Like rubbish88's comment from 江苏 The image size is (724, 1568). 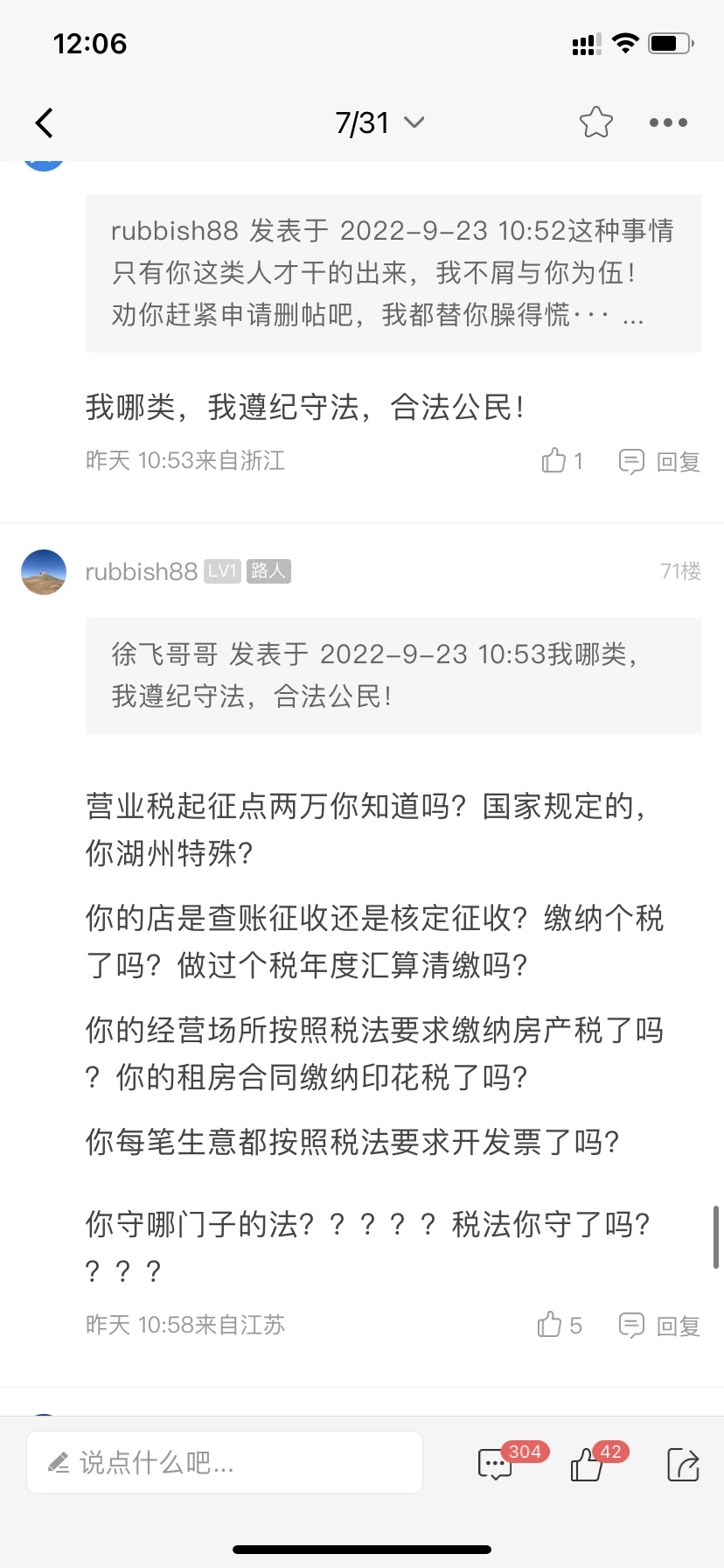coord(560,1325)
